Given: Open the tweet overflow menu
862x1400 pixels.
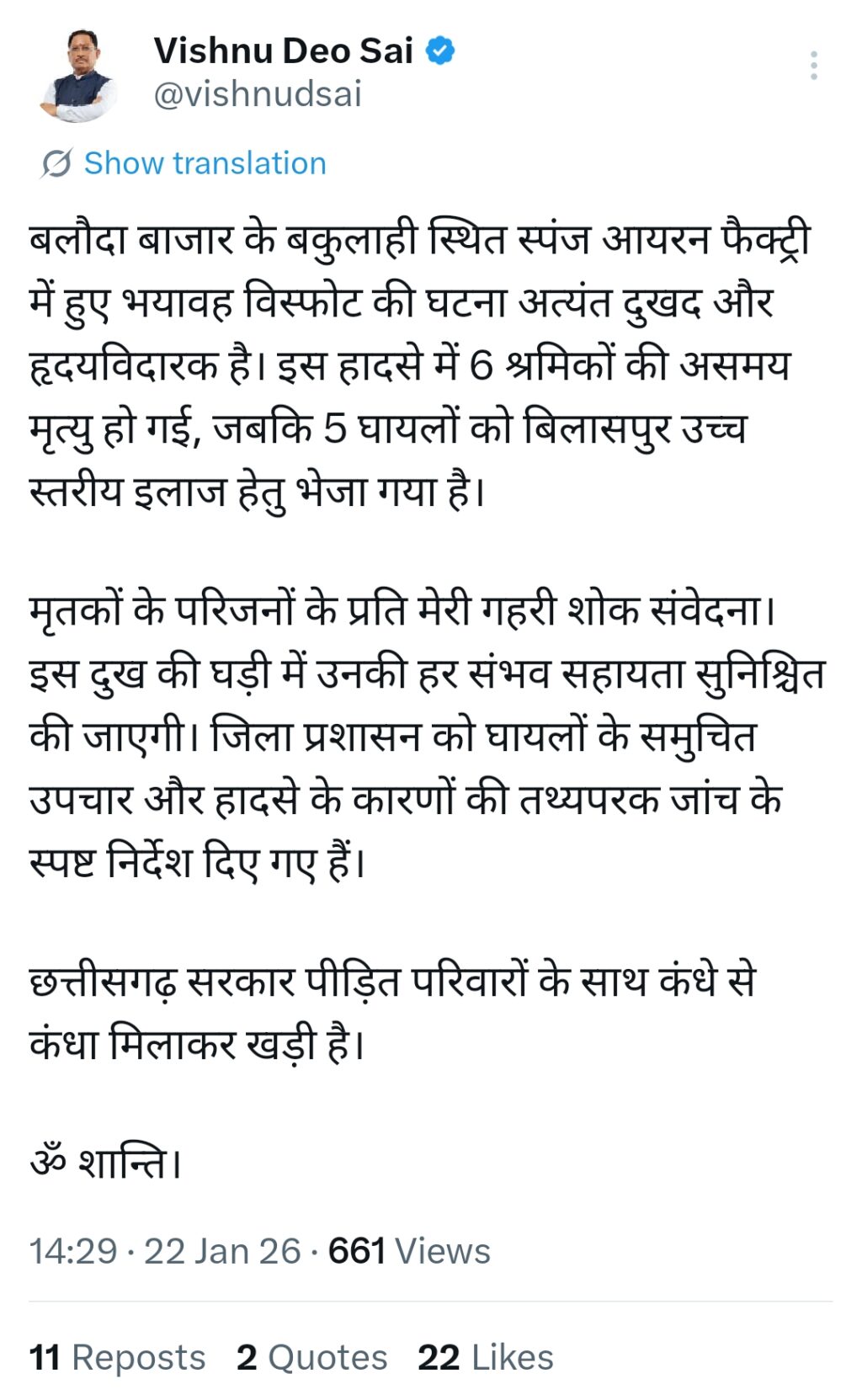Looking at the screenshot, I should (x=813, y=66).
